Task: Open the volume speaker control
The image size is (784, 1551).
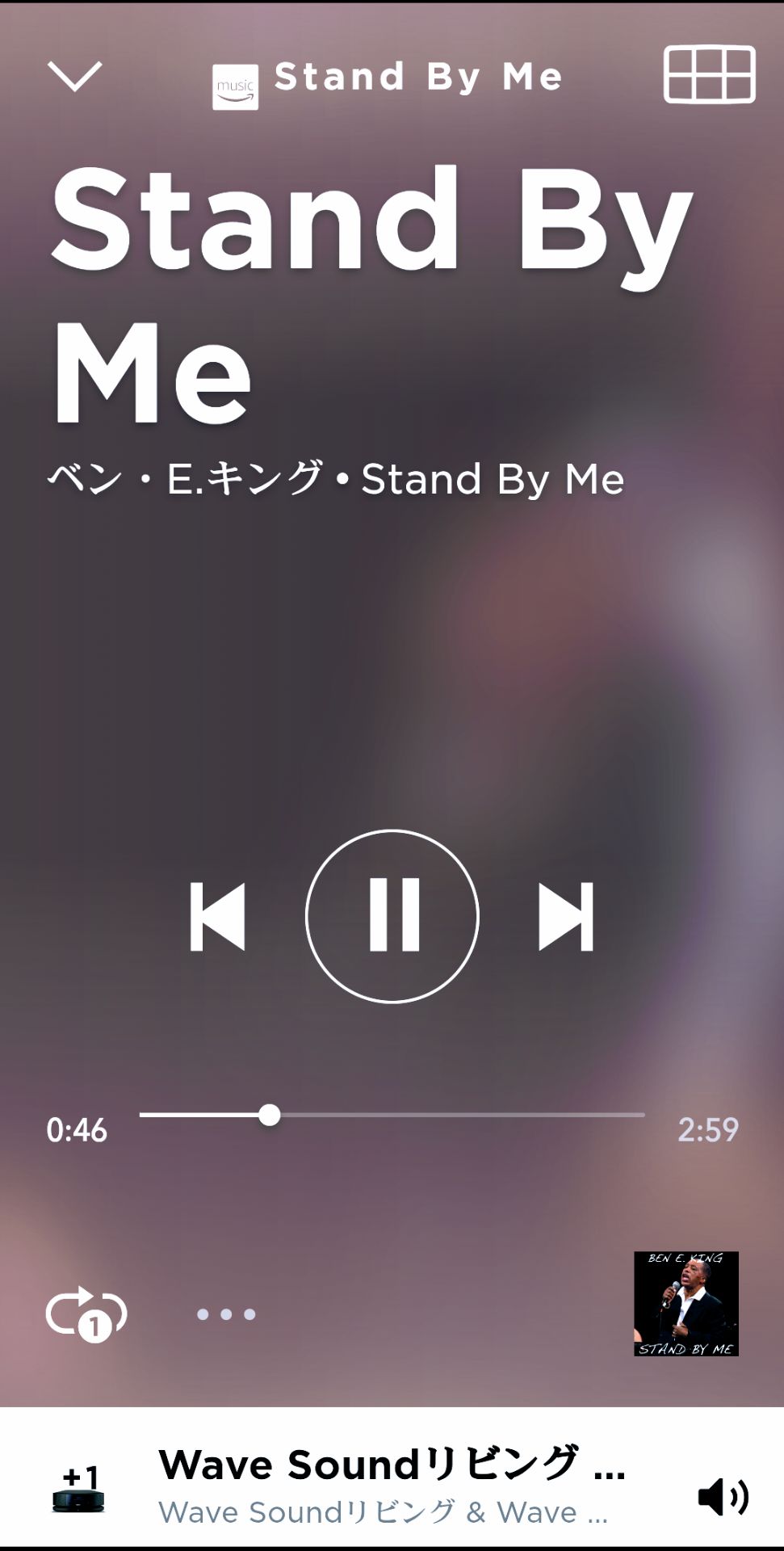Action: pos(723,1497)
